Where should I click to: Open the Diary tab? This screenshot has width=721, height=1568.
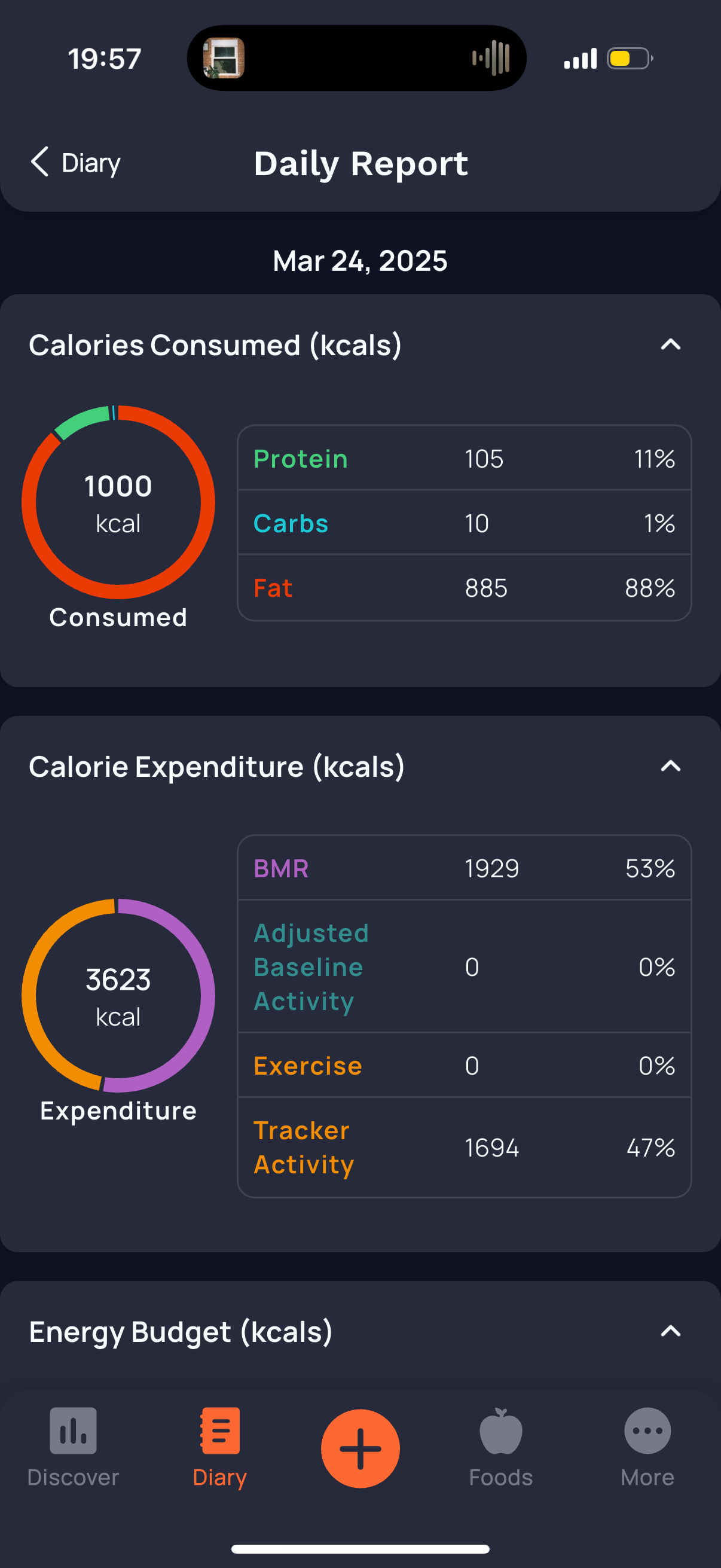[x=219, y=1447]
